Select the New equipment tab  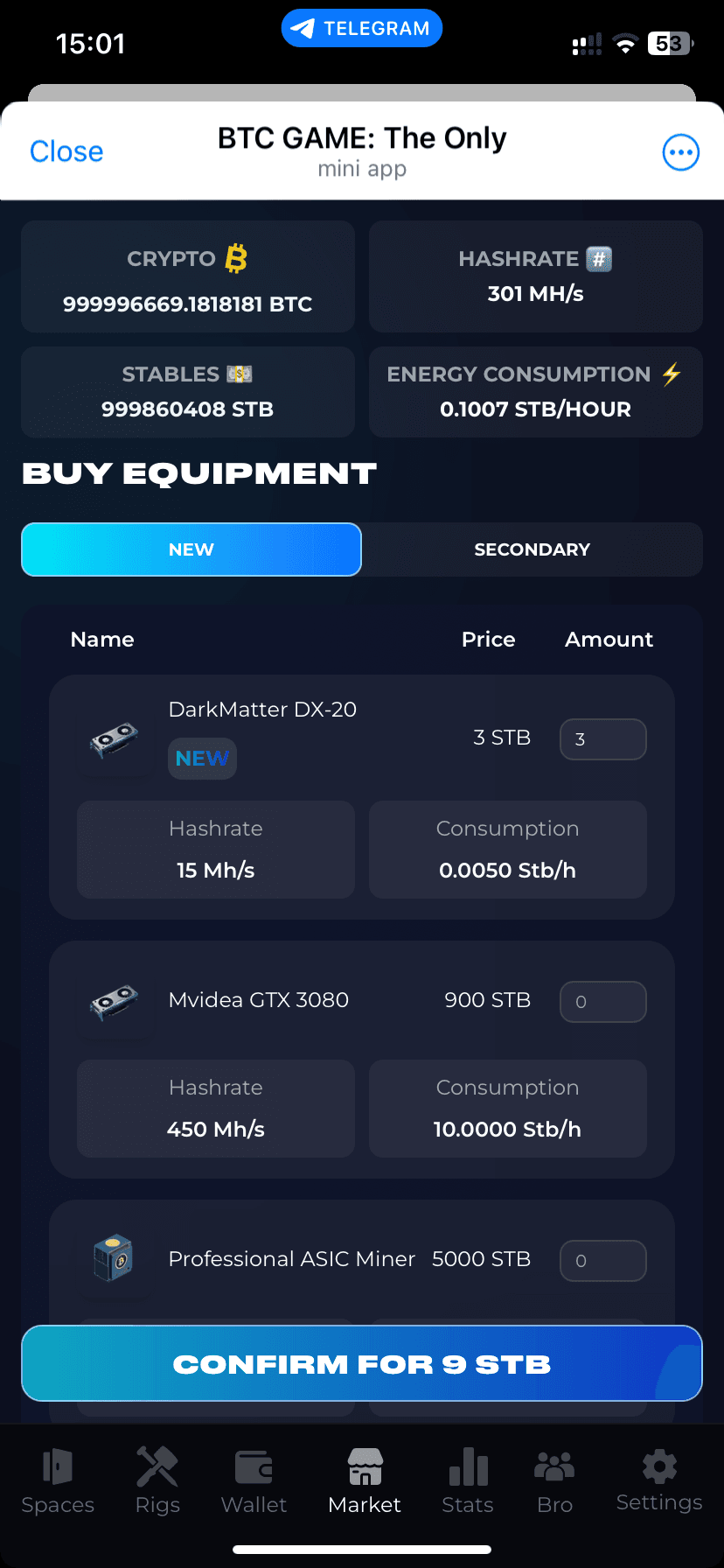pyautogui.click(x=191, y=549)
